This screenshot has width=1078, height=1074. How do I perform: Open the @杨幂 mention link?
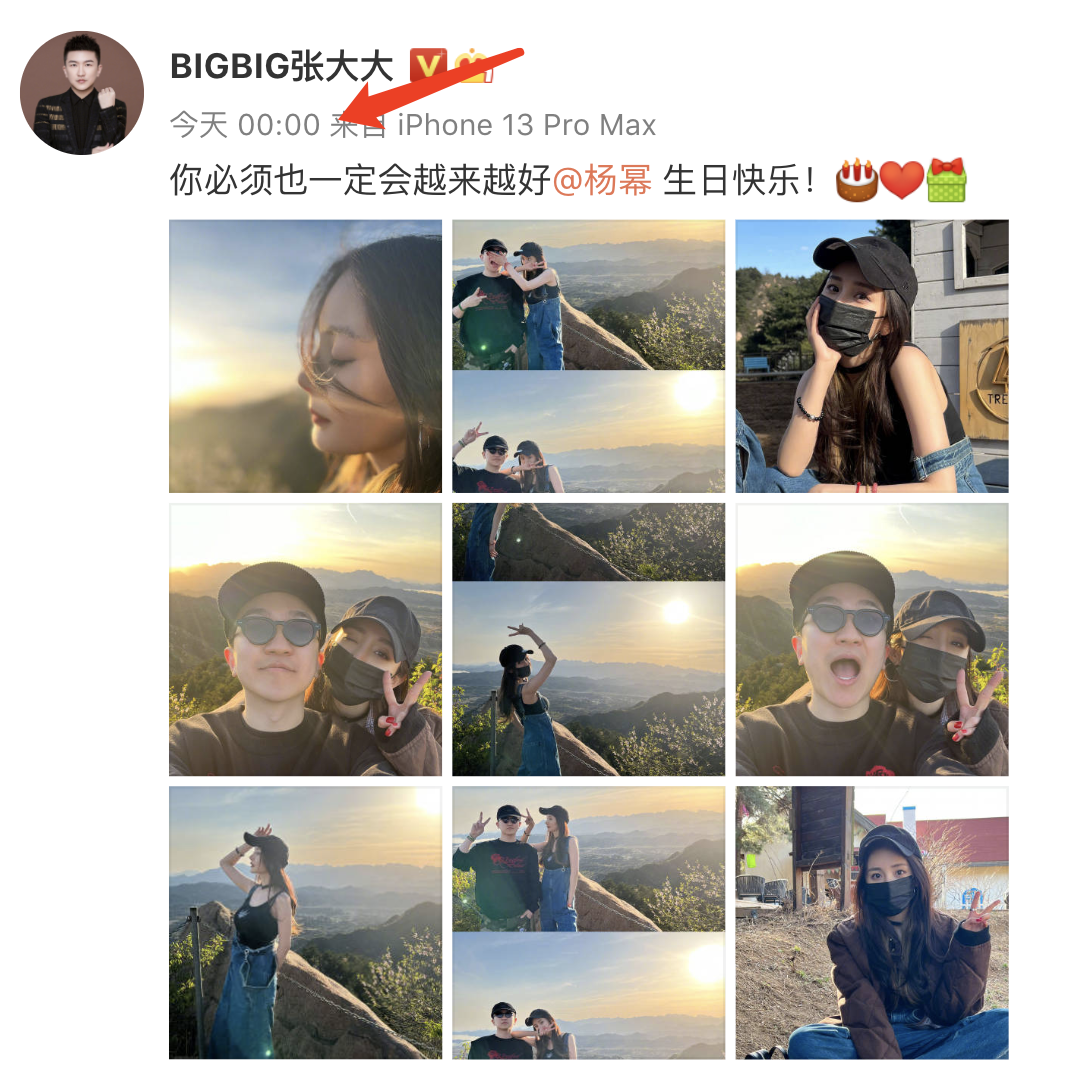tap(602, 181)
